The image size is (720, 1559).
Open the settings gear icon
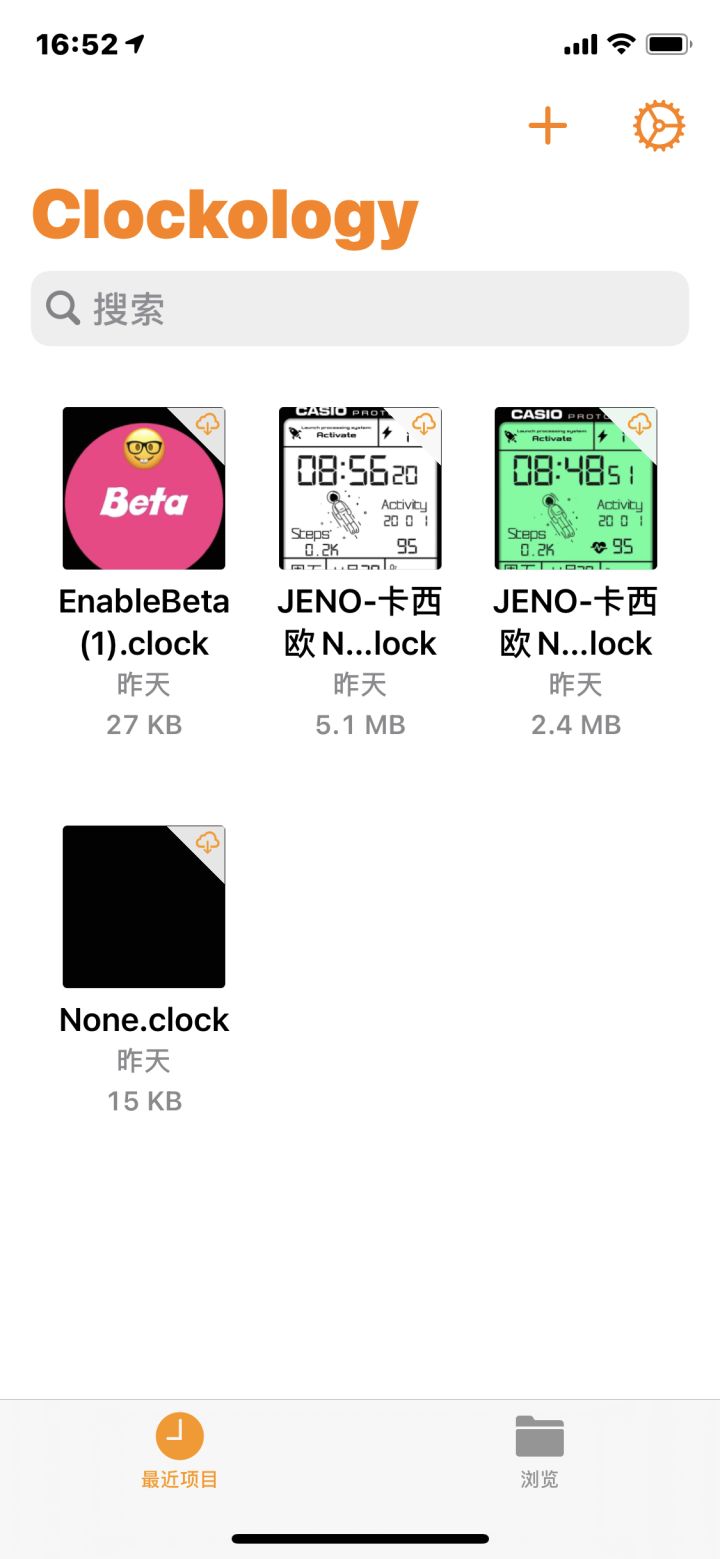click(x=659, y=125)
